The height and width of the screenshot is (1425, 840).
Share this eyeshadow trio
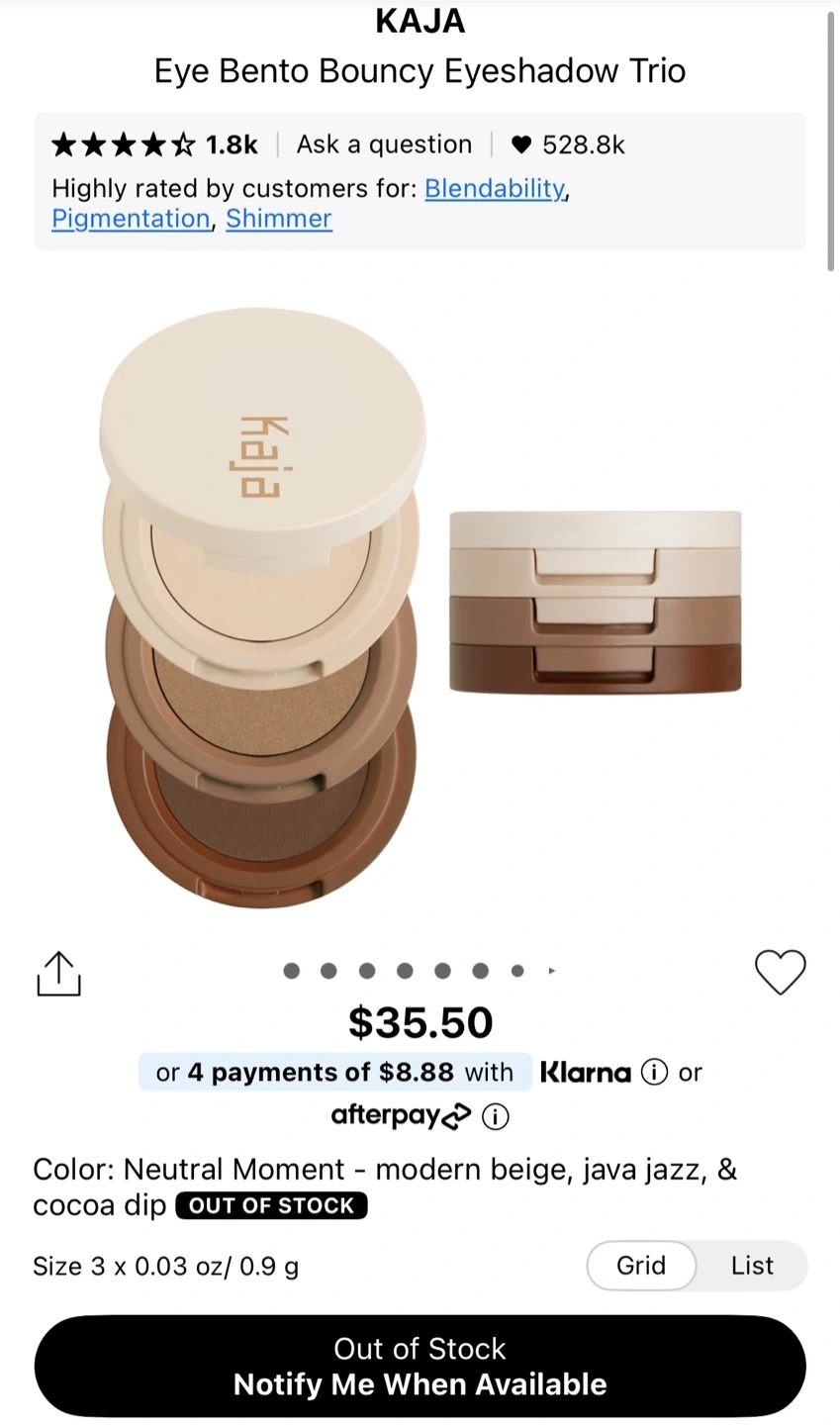click(58, 974)
